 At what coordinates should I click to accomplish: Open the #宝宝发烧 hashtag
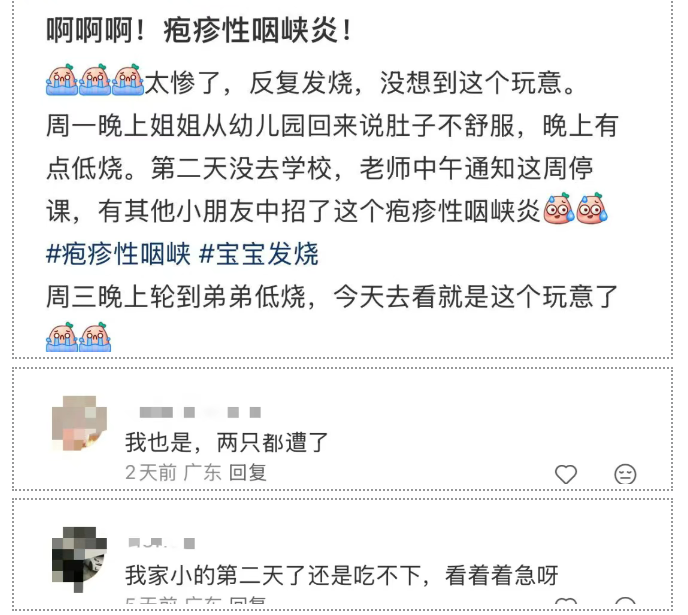coord(258,254)
